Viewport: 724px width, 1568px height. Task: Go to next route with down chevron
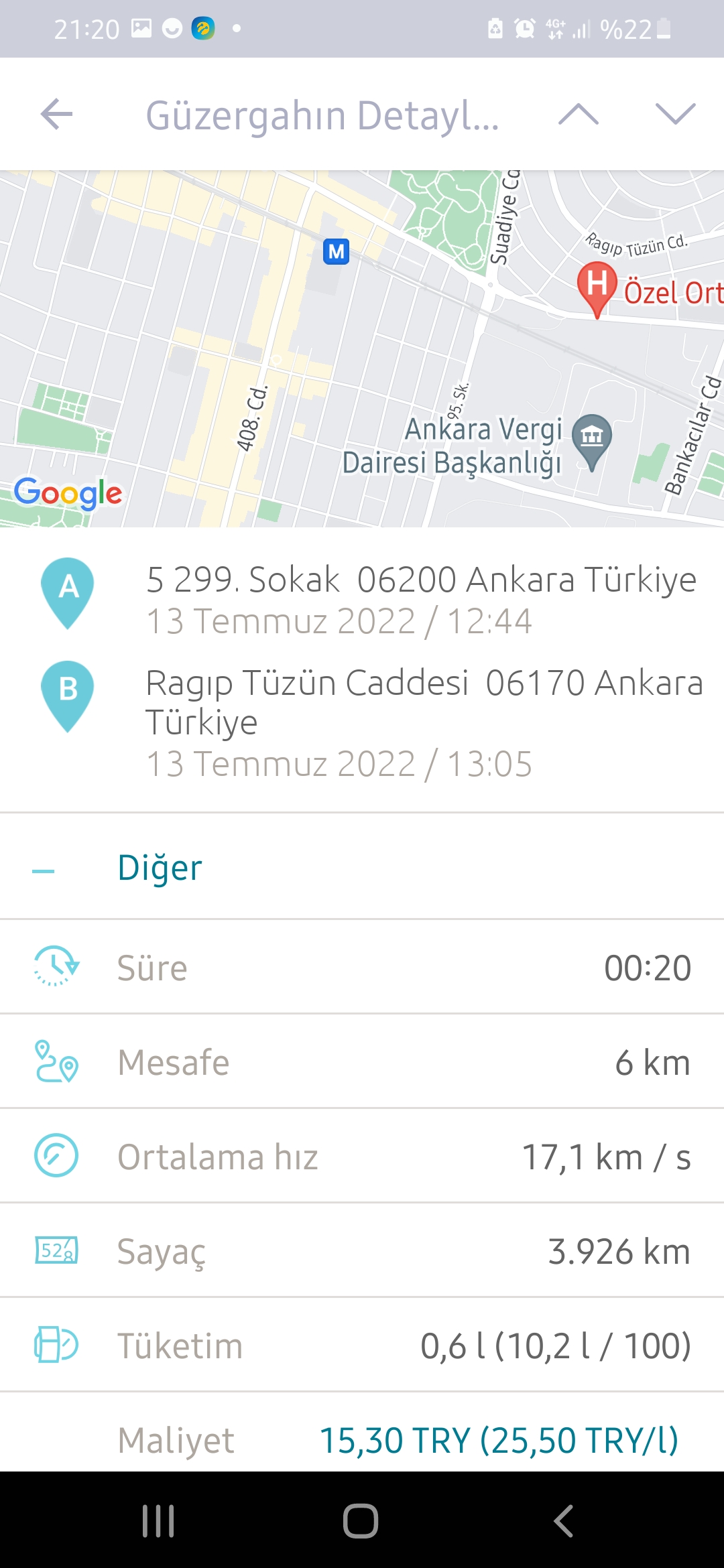pyautogui.click(x=675, y=114)
